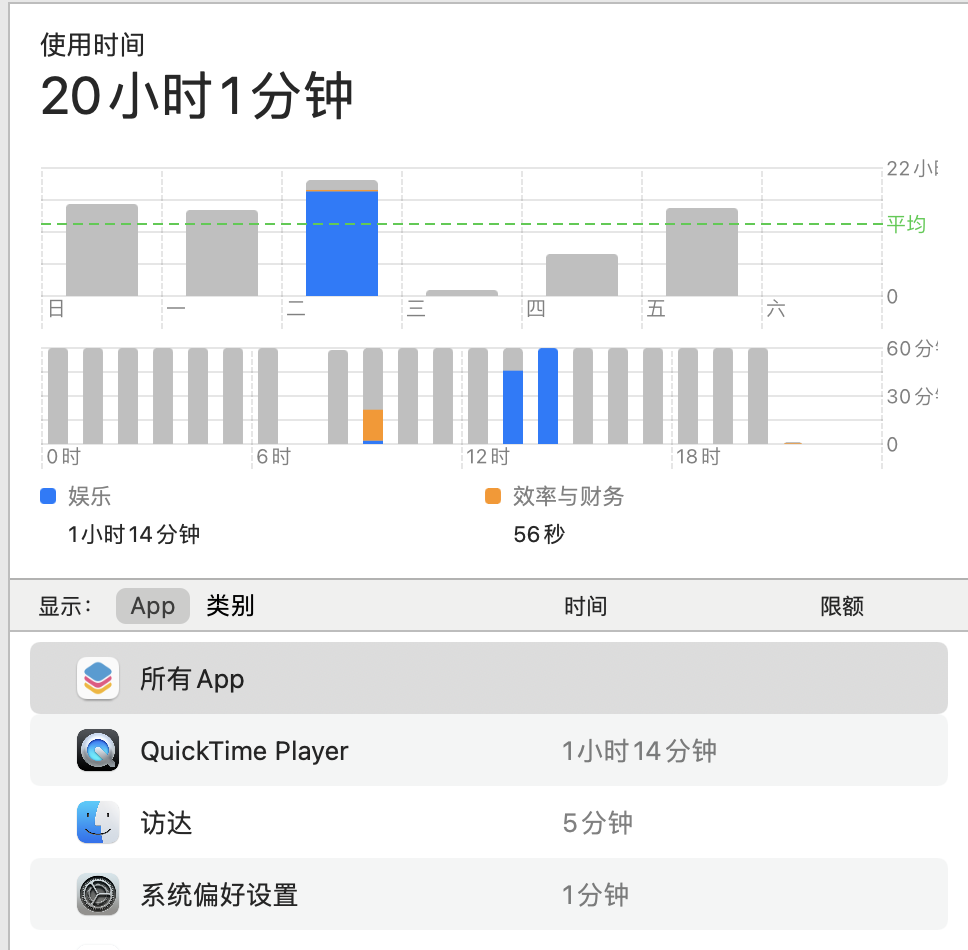Select the 访达 usage row
Viewport: 968px width, 950px height.
(488, 823)
